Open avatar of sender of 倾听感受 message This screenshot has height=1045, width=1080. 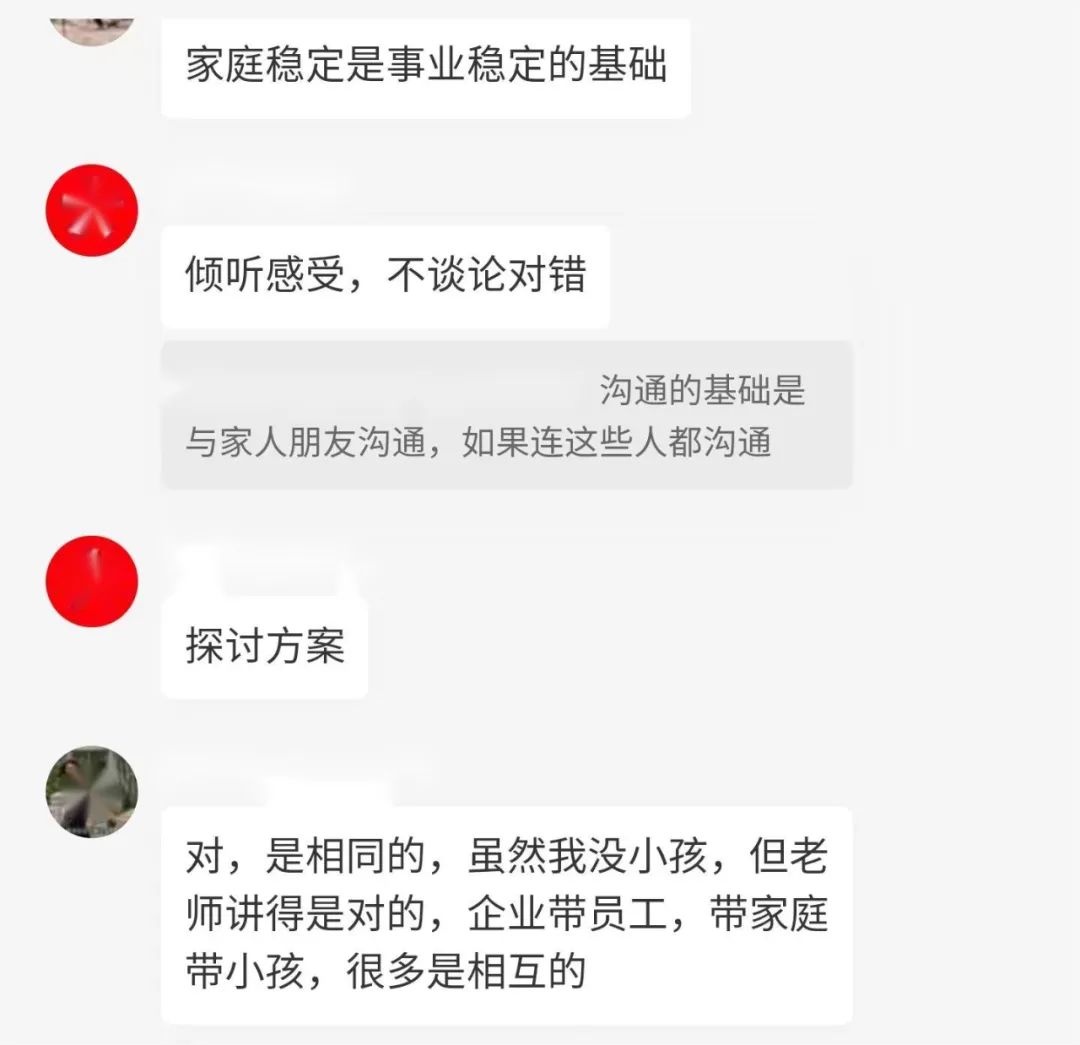click(x=92, y=211)
